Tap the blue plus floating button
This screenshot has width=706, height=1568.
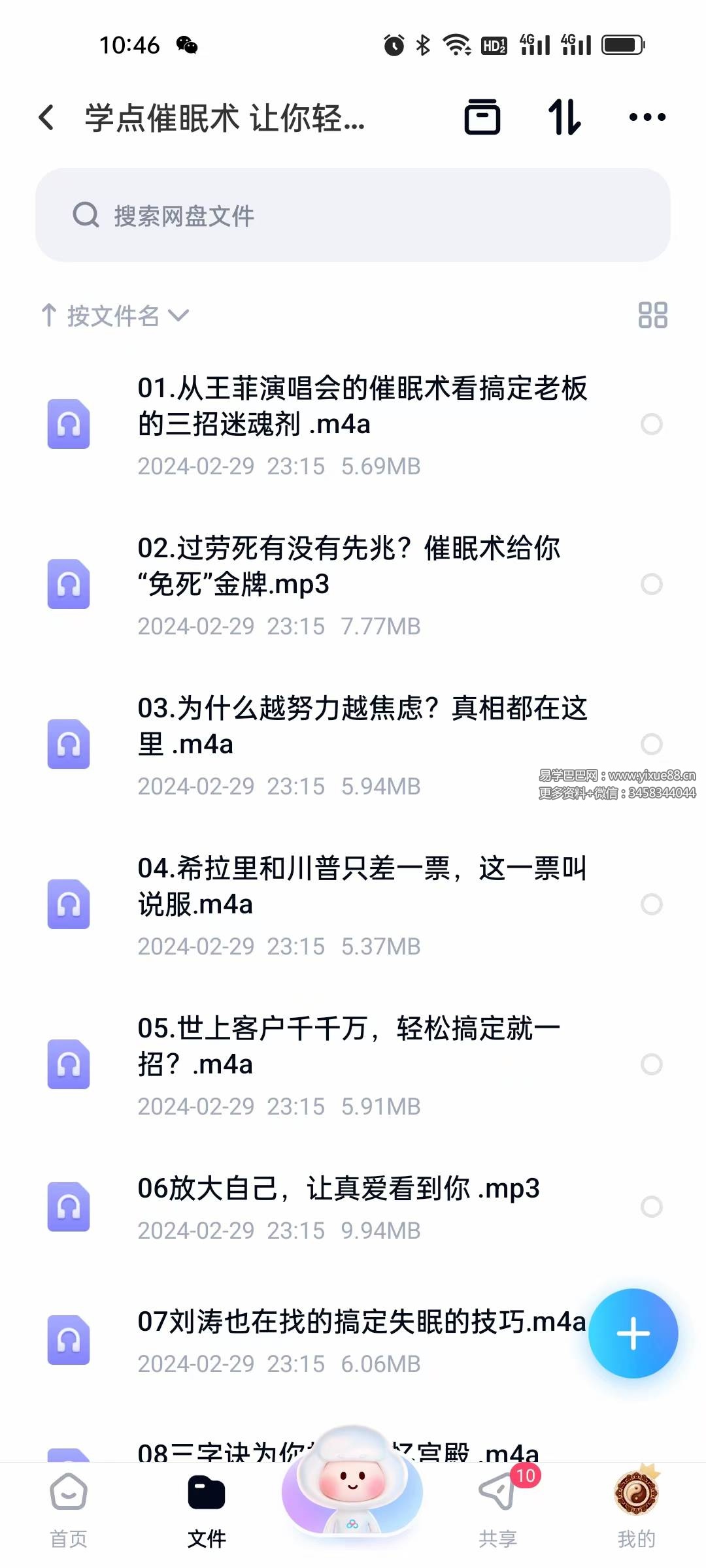click(633, 1333)
